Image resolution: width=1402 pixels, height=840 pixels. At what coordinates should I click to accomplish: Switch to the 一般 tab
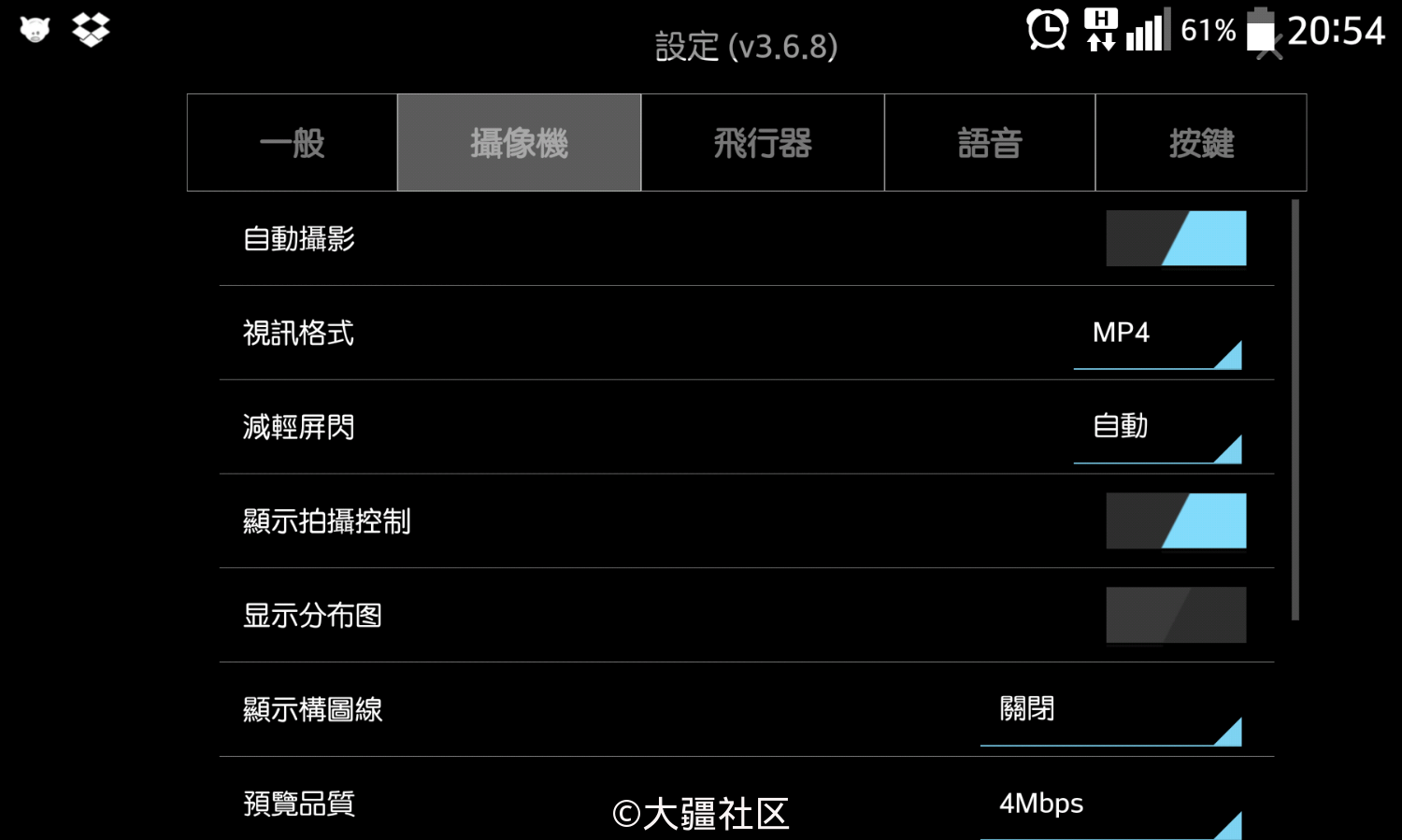tap(292, 143)
